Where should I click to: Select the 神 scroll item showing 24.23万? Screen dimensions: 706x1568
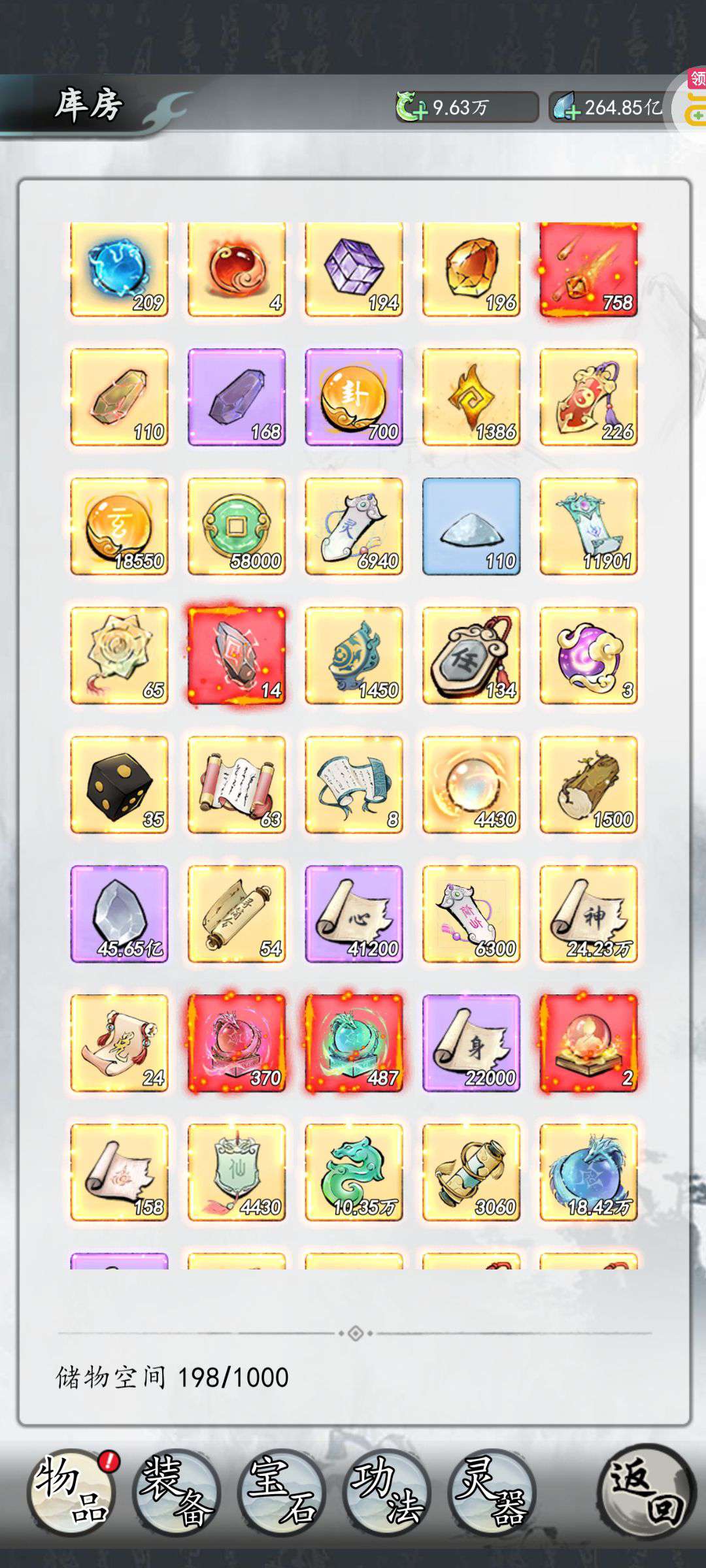(x=588, y=914)
